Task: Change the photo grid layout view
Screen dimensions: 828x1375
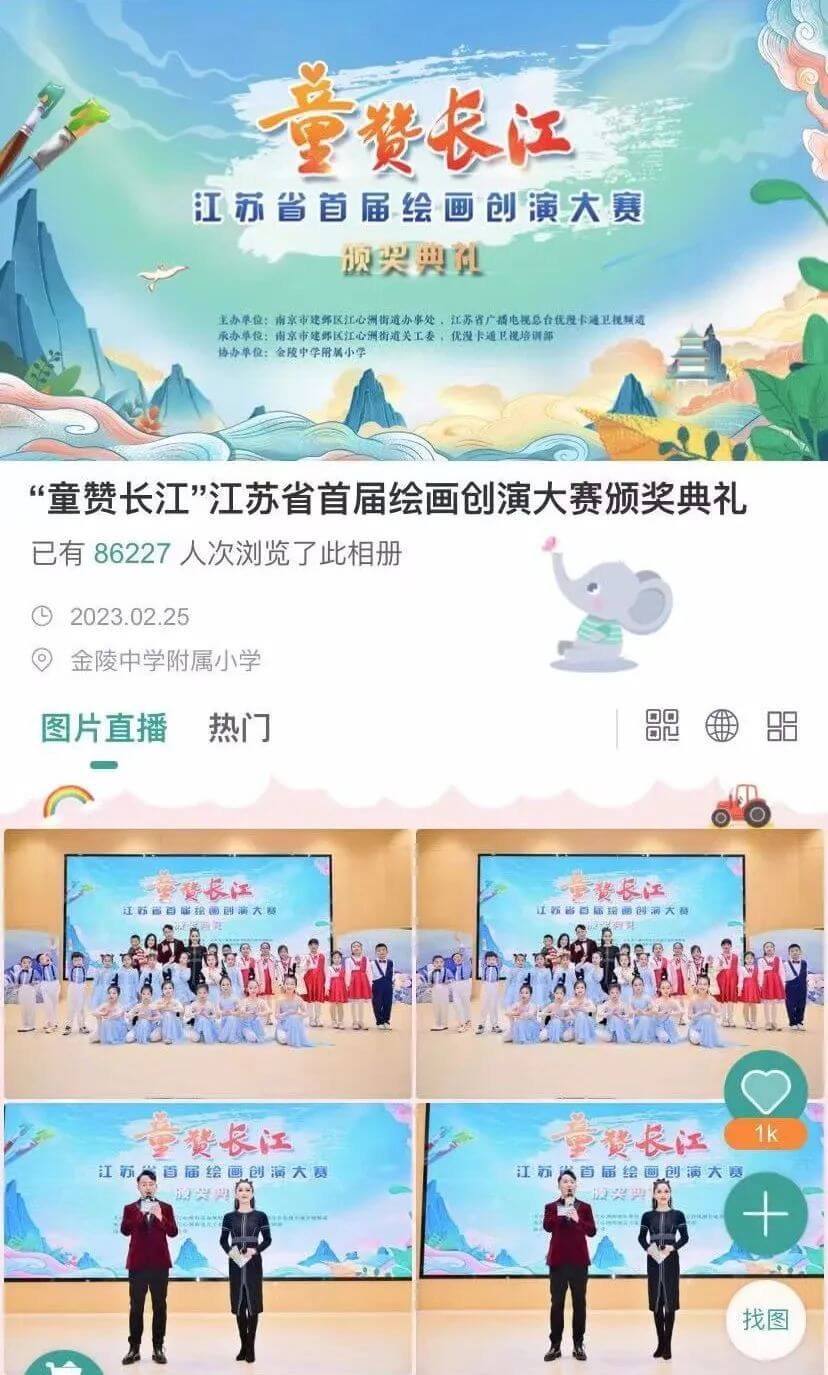Action: click(x=782, y=726)
